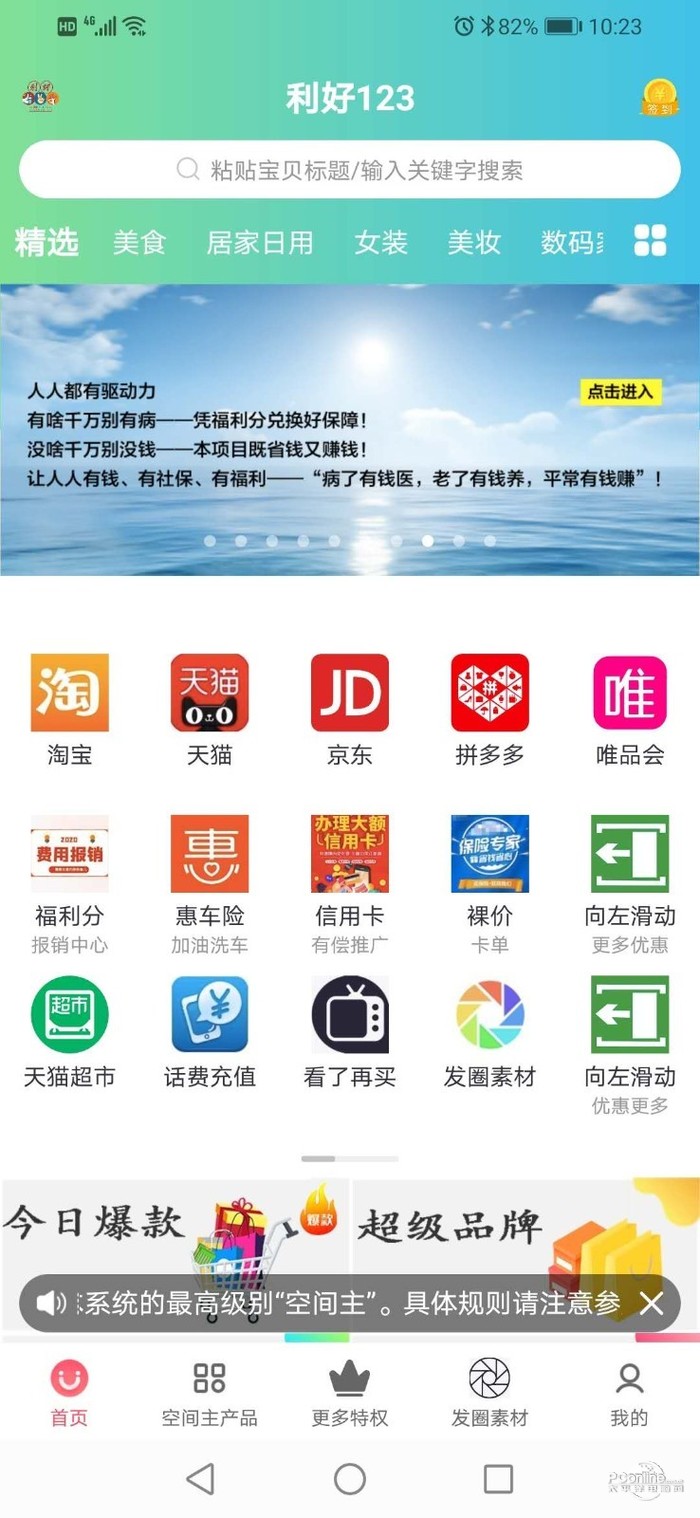700x1518 pixels.
Task: Open the 签到 sign-in coin icon
Action: click(659, 98)
